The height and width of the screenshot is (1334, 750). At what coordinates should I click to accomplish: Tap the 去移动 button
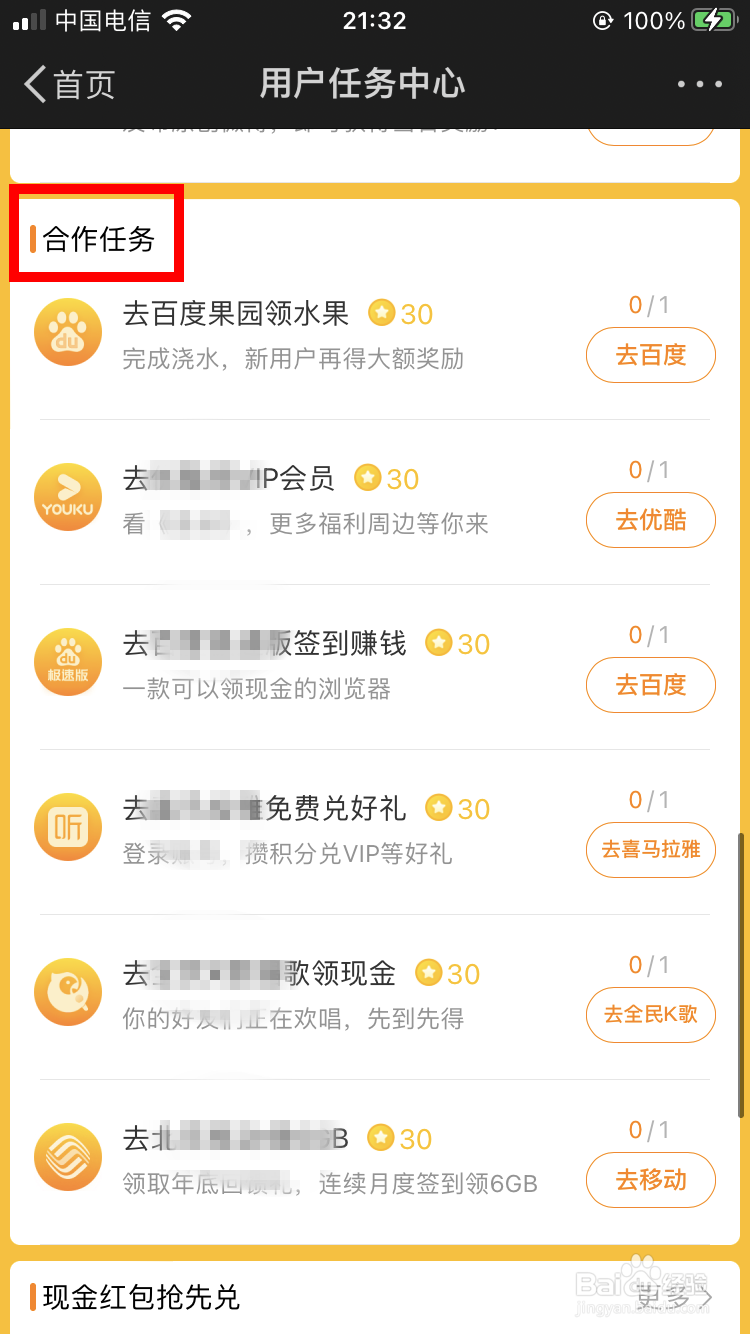(x=651, y=1180)
